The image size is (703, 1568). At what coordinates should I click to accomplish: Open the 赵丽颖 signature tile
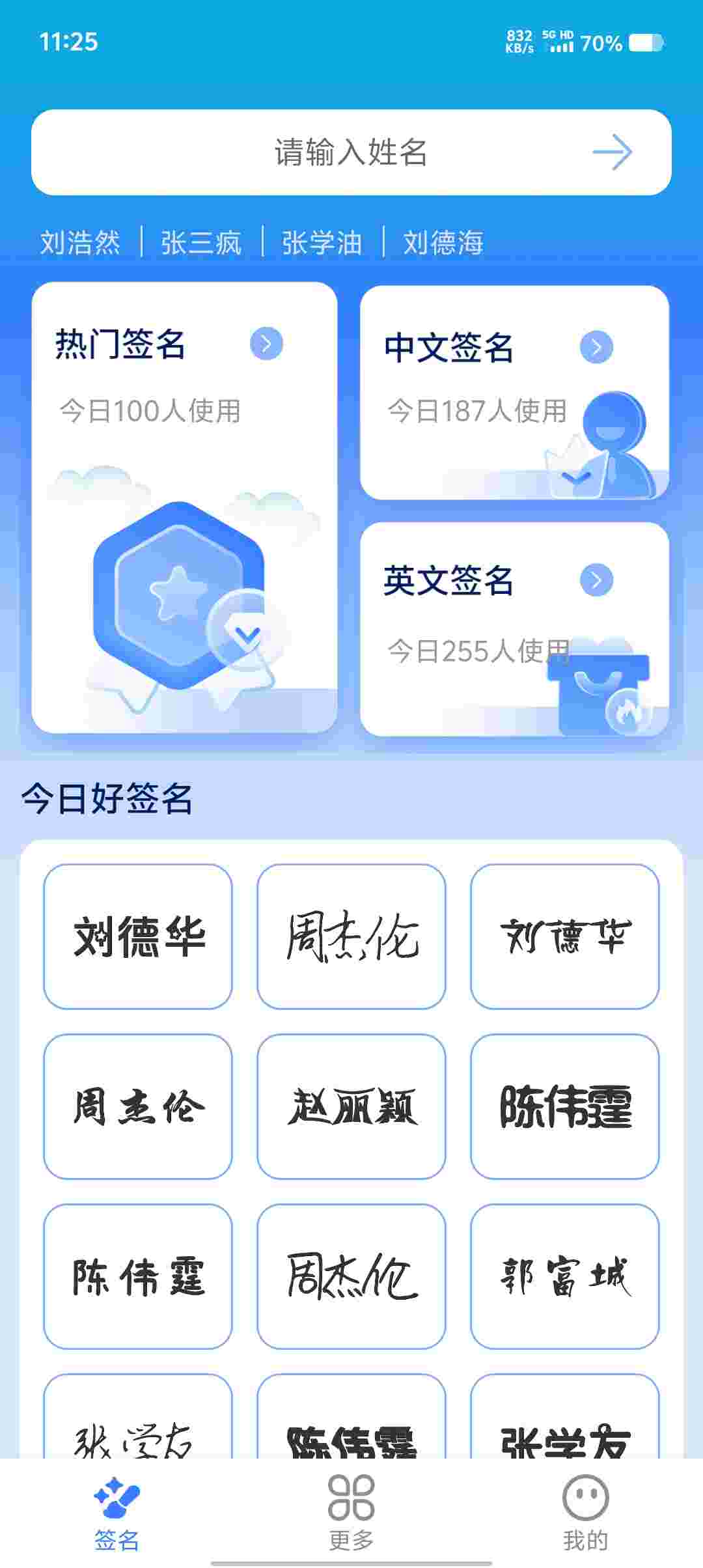pos(351,1106)
